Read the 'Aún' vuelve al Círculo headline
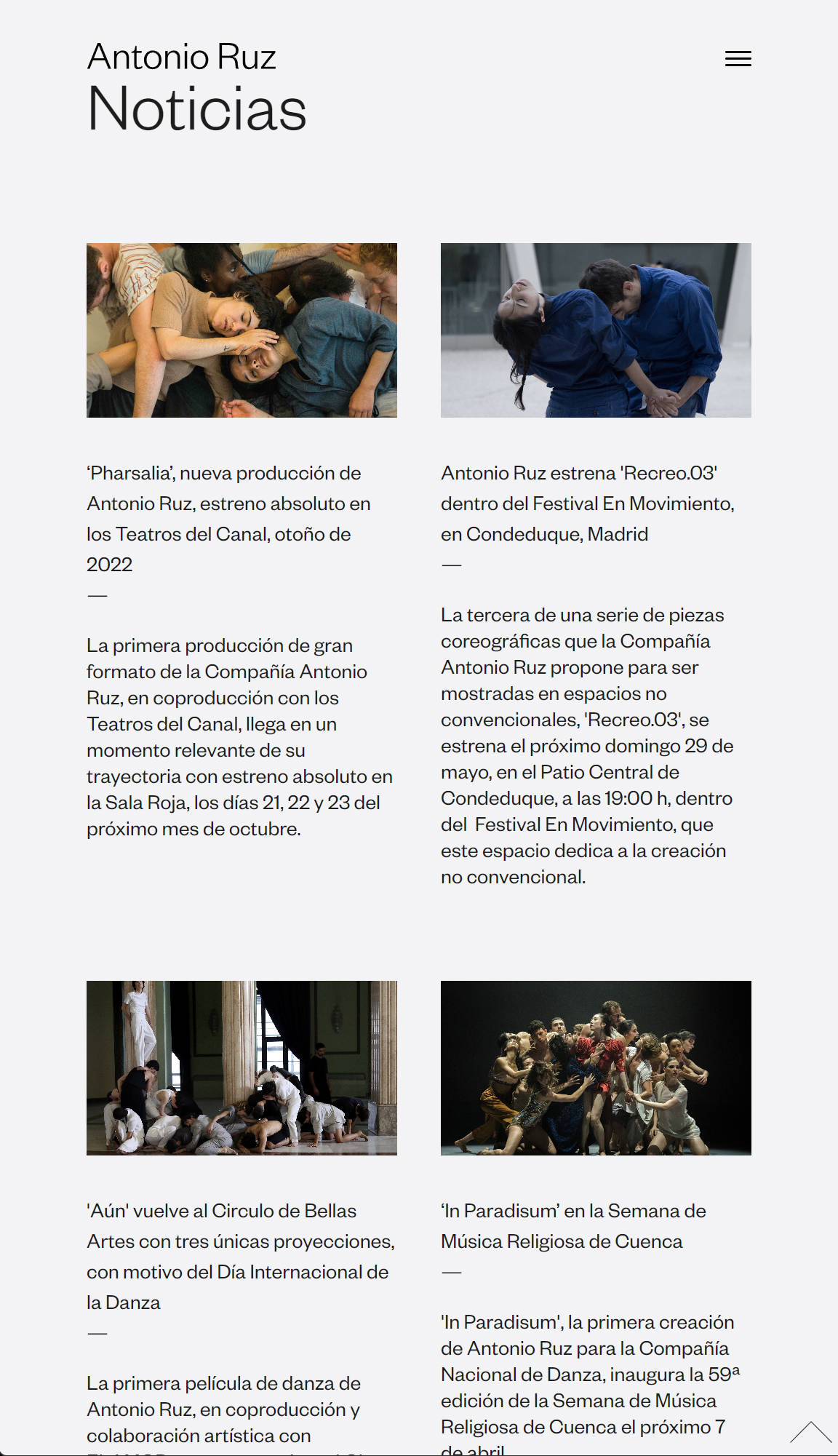The image size is (838, 1456). 240,1256
